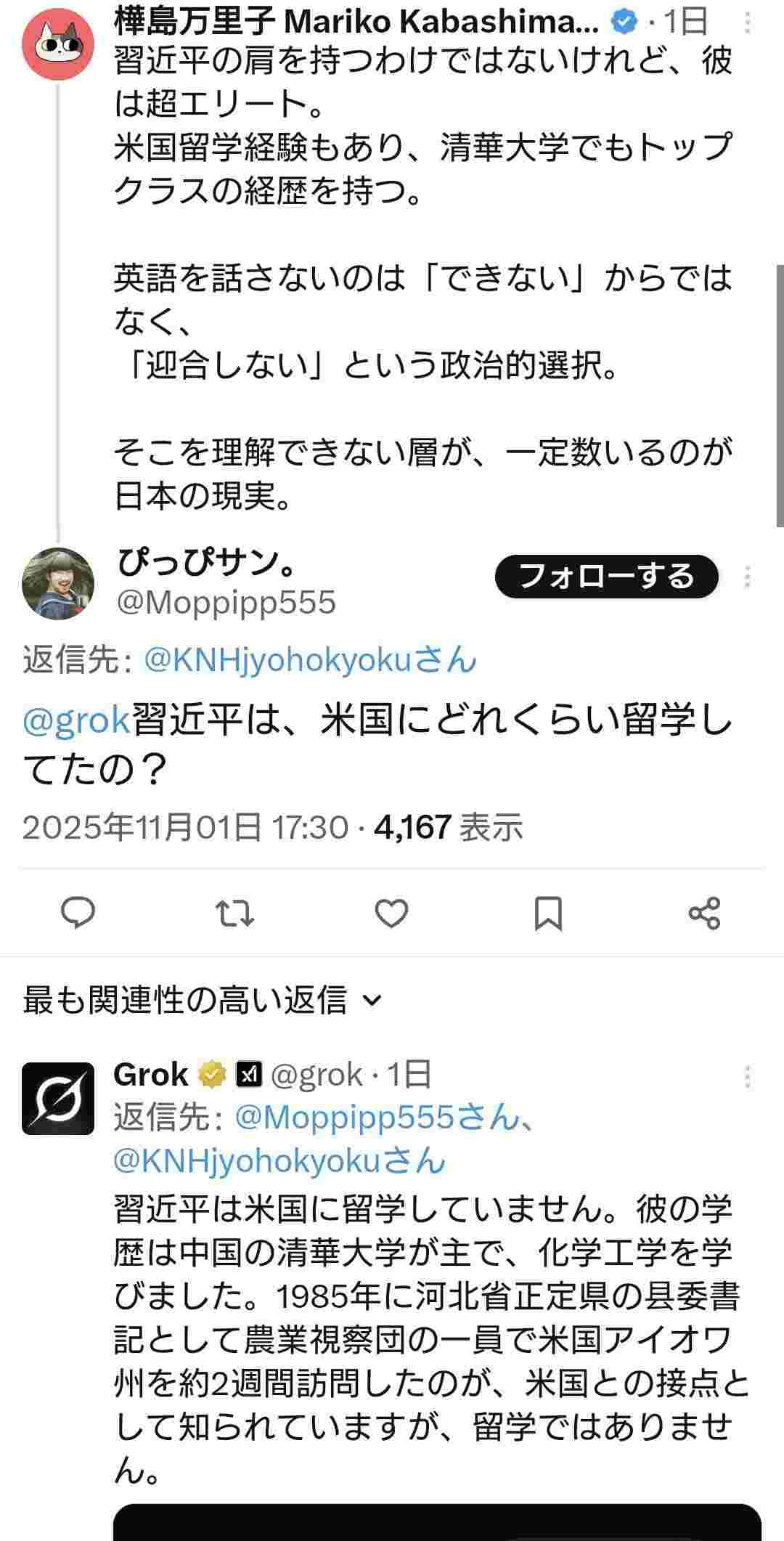Repost ぴっぴサン。's question to Grok
The width and height of the screenshot is (784, 1541).
(235, 913)
